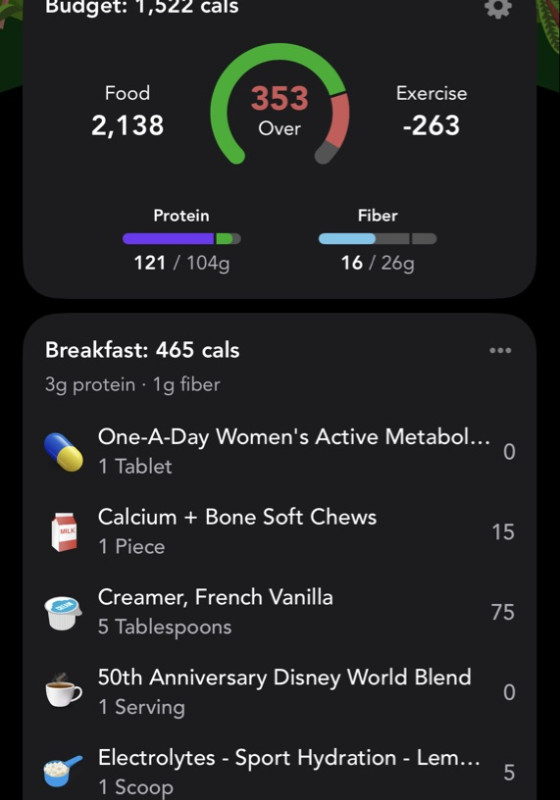Open the budget settings gear

pyautogui.click(x=498, y=8)
